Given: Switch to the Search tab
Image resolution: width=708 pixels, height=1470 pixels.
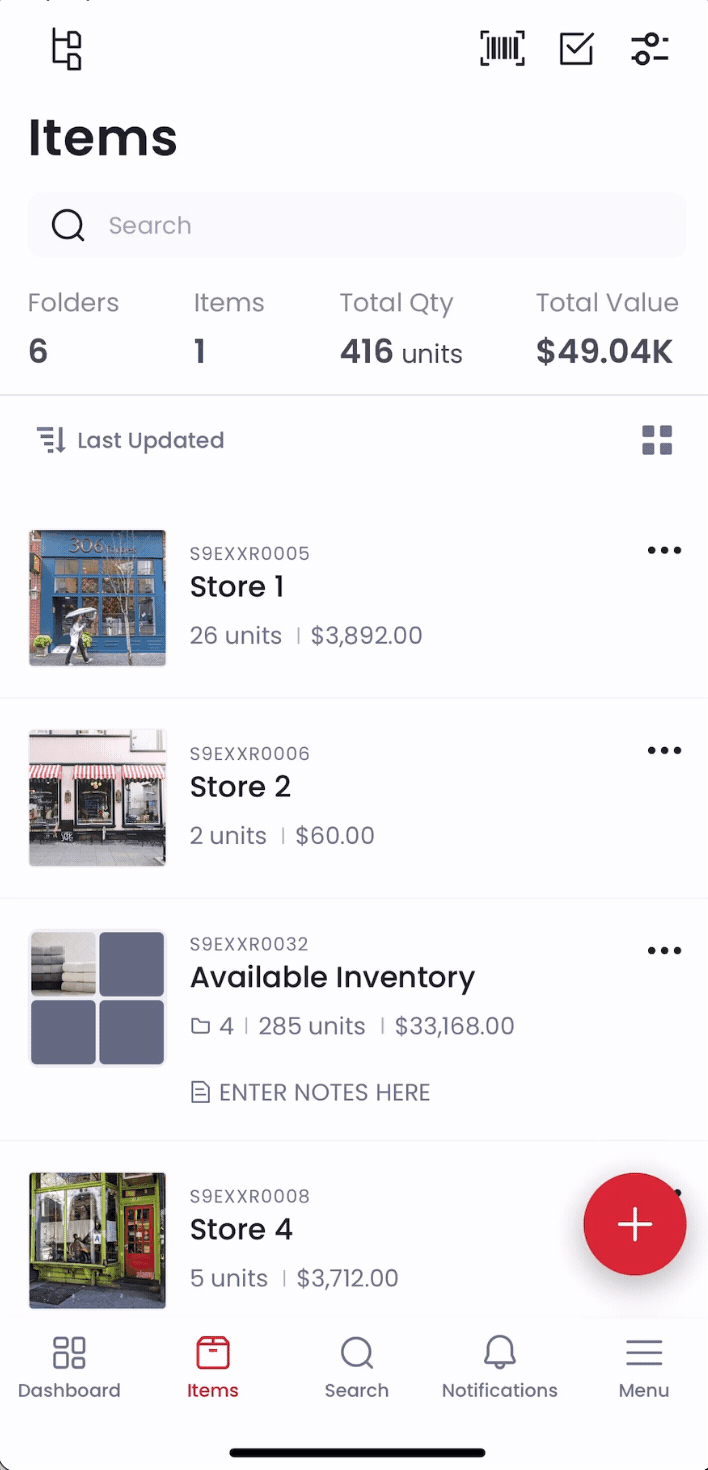Looking at the screenshot, I should (x=357, y=1368).
